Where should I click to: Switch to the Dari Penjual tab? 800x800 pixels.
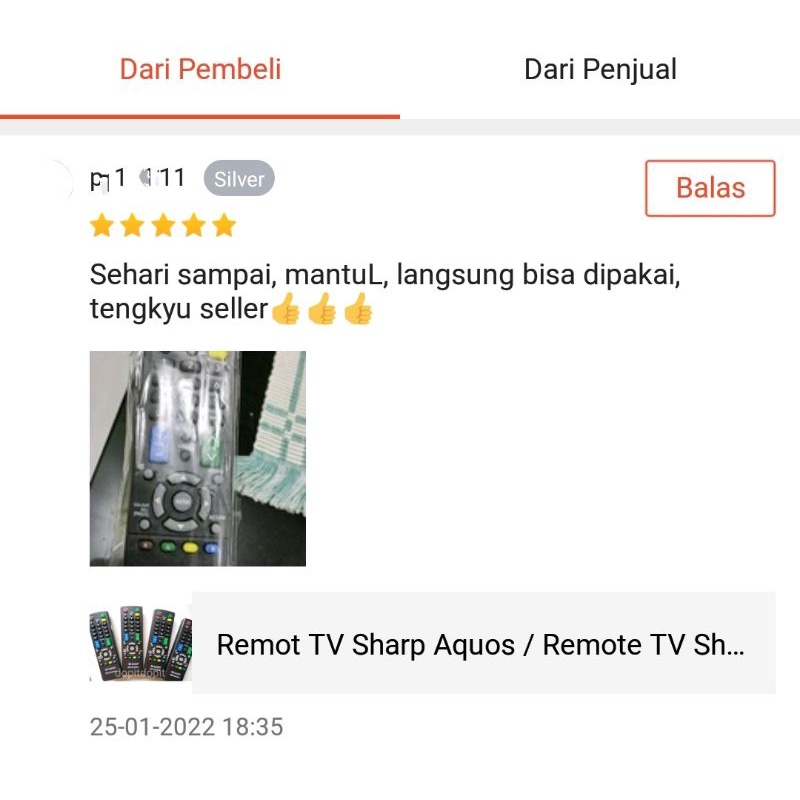coord(600,70)
